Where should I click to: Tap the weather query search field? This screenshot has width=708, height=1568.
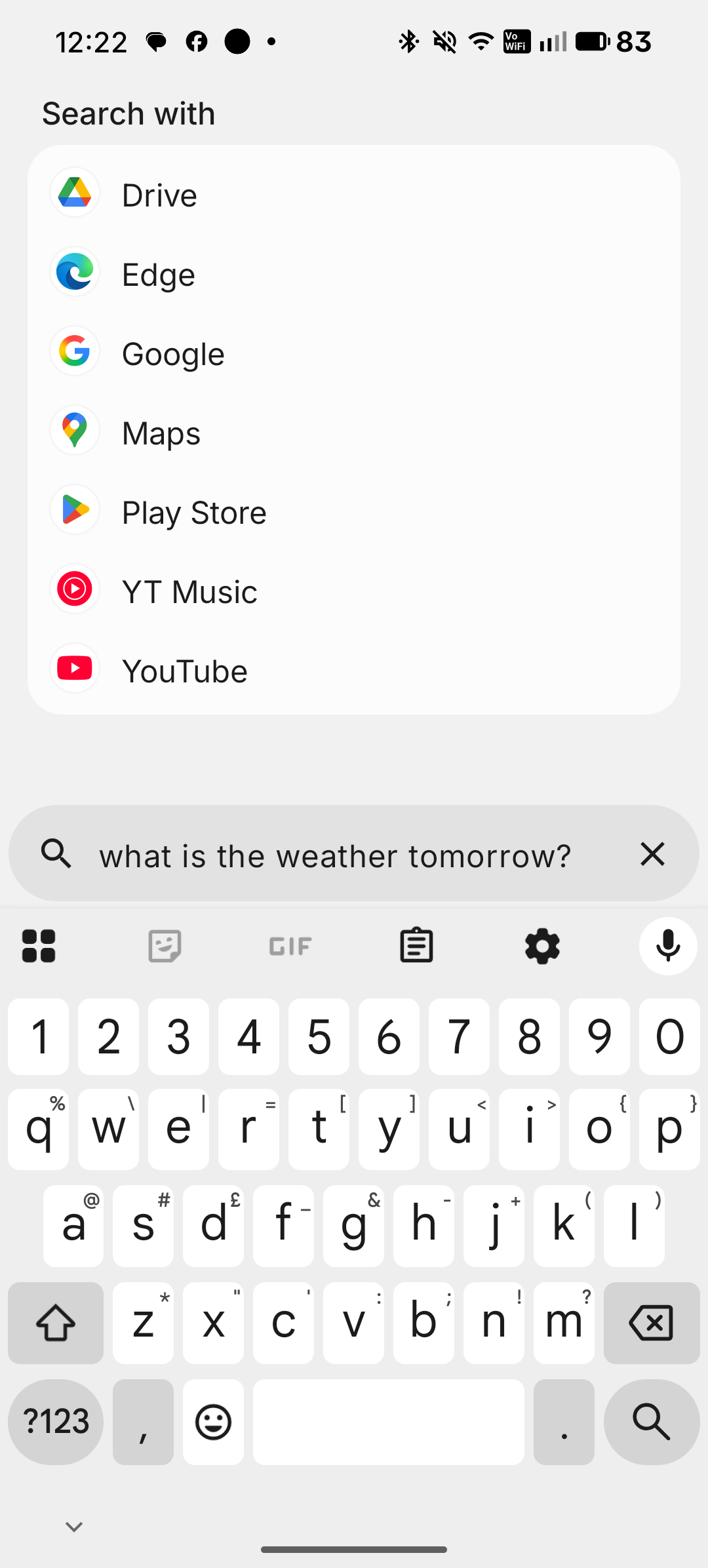(334, 855)
